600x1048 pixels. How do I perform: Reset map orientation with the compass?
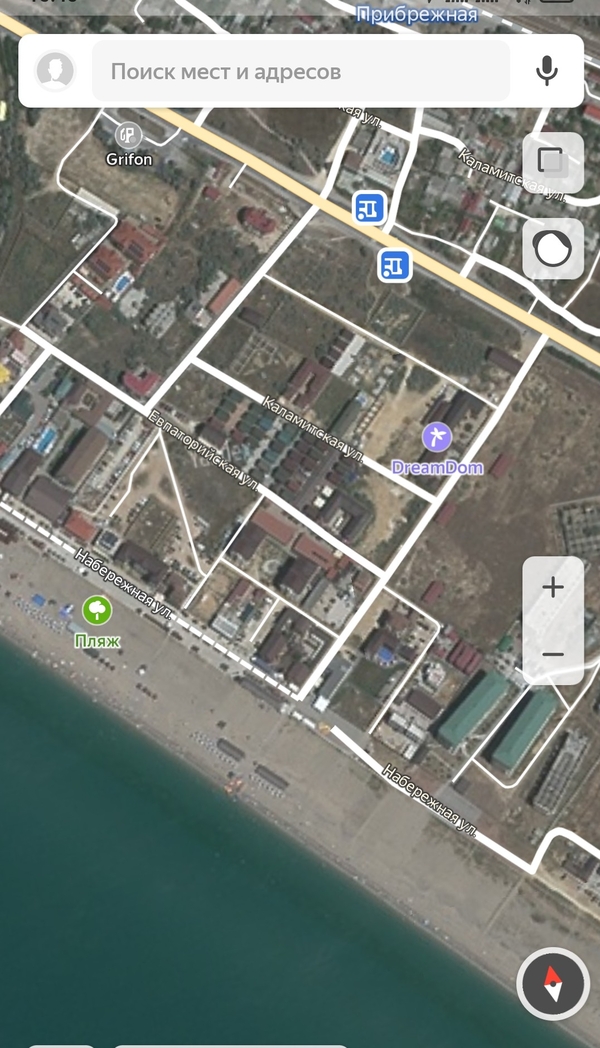click(553, 983)
